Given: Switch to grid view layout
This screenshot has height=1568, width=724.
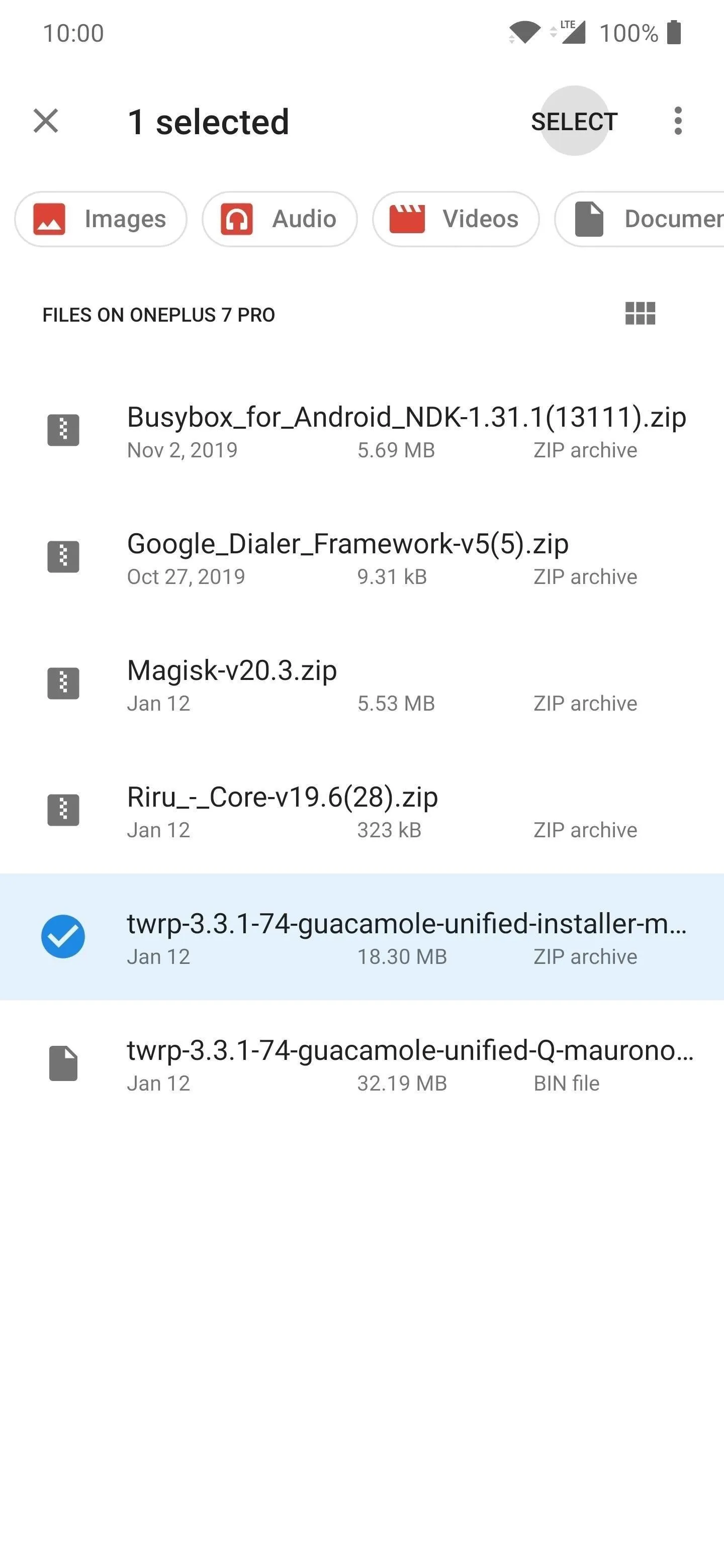Looking at the screenshot, I should pyautogui.click(x=640, y=314).
